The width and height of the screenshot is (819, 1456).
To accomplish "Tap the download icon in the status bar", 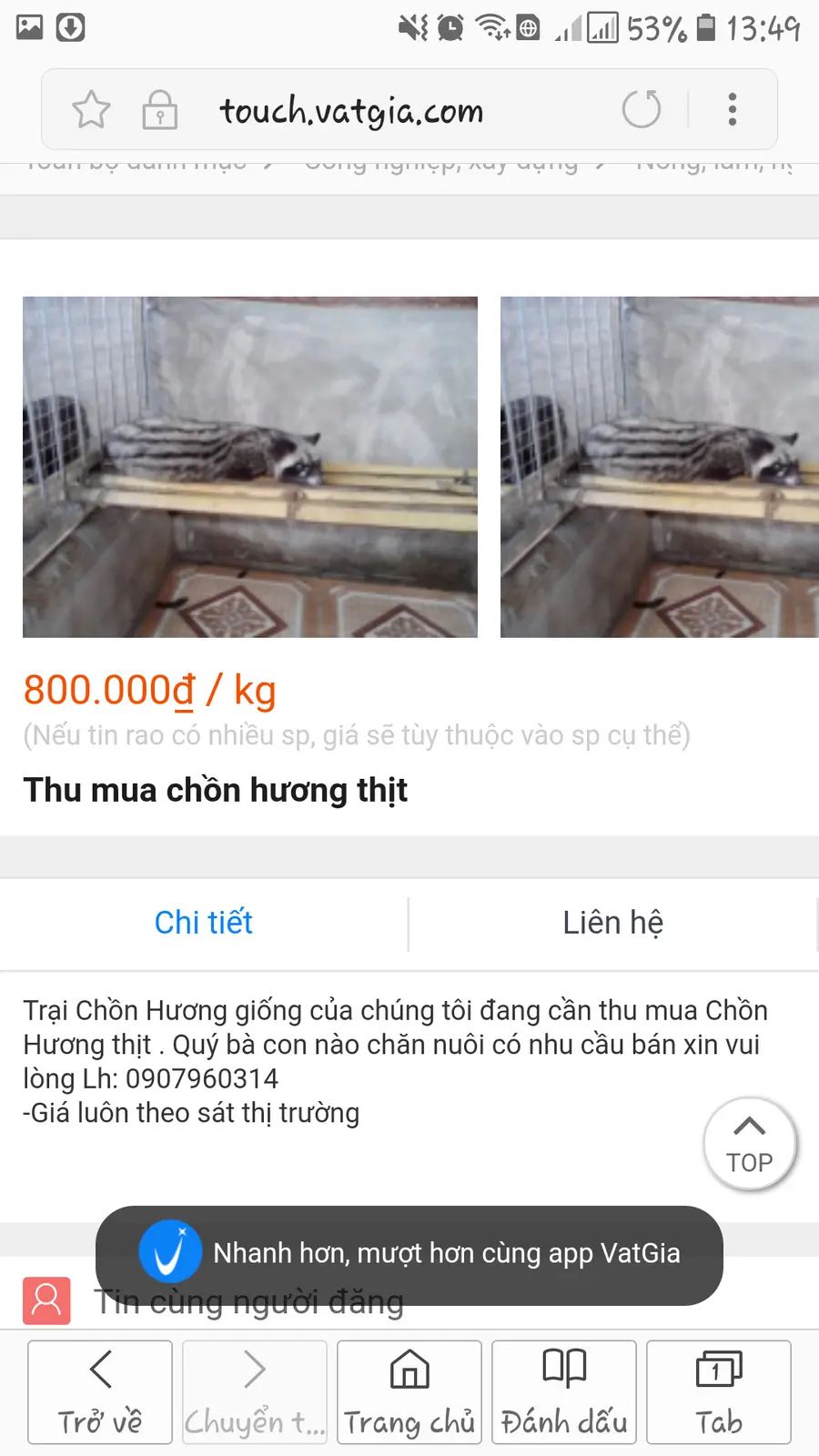I will point(69,27).
